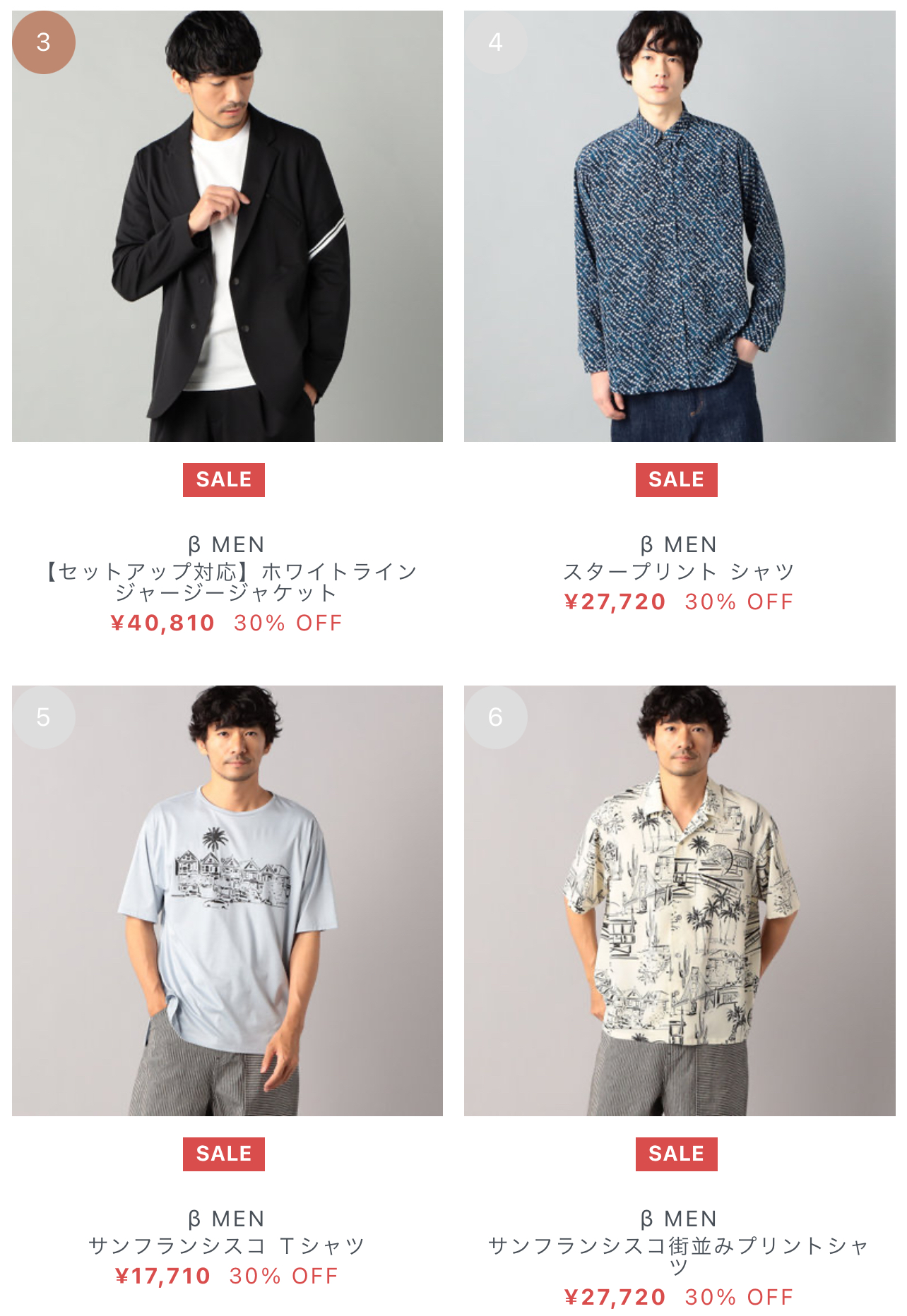The width and height of the screenshot is (907, 1316).
Task: Open the white line jersey jacket product
Action: pos(227,226)
